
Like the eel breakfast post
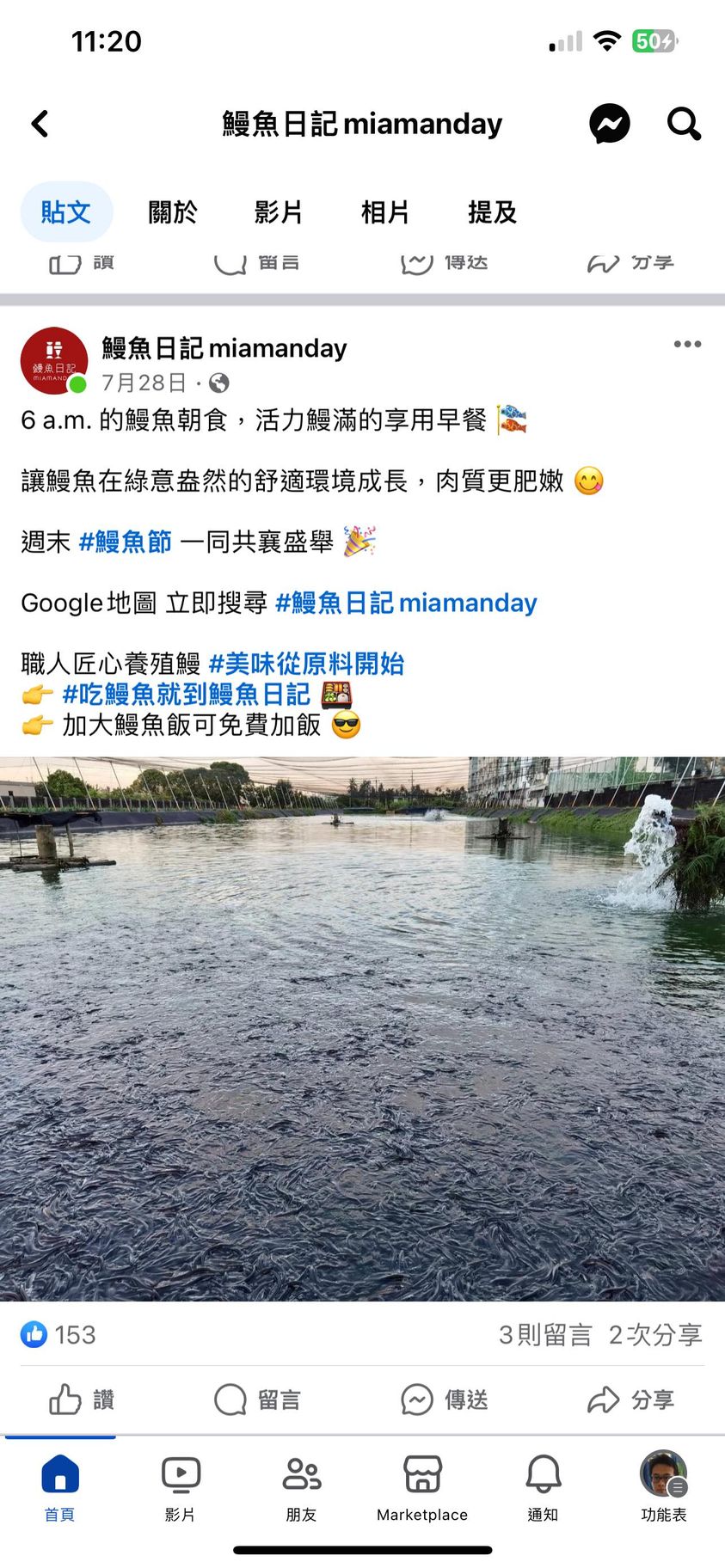[x=82, y=1400]
